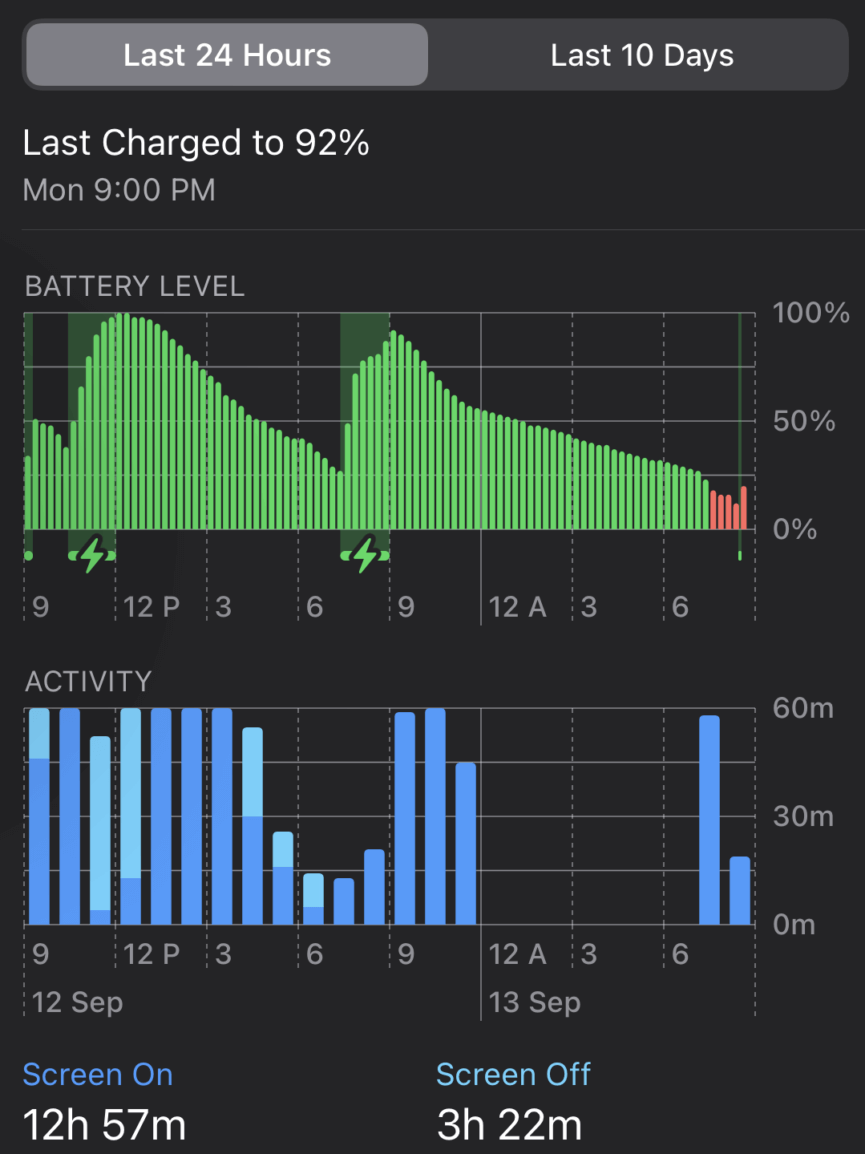Select the final short activity bar on the right
This screenshot has height=1154, width=865.
point(740,890)
